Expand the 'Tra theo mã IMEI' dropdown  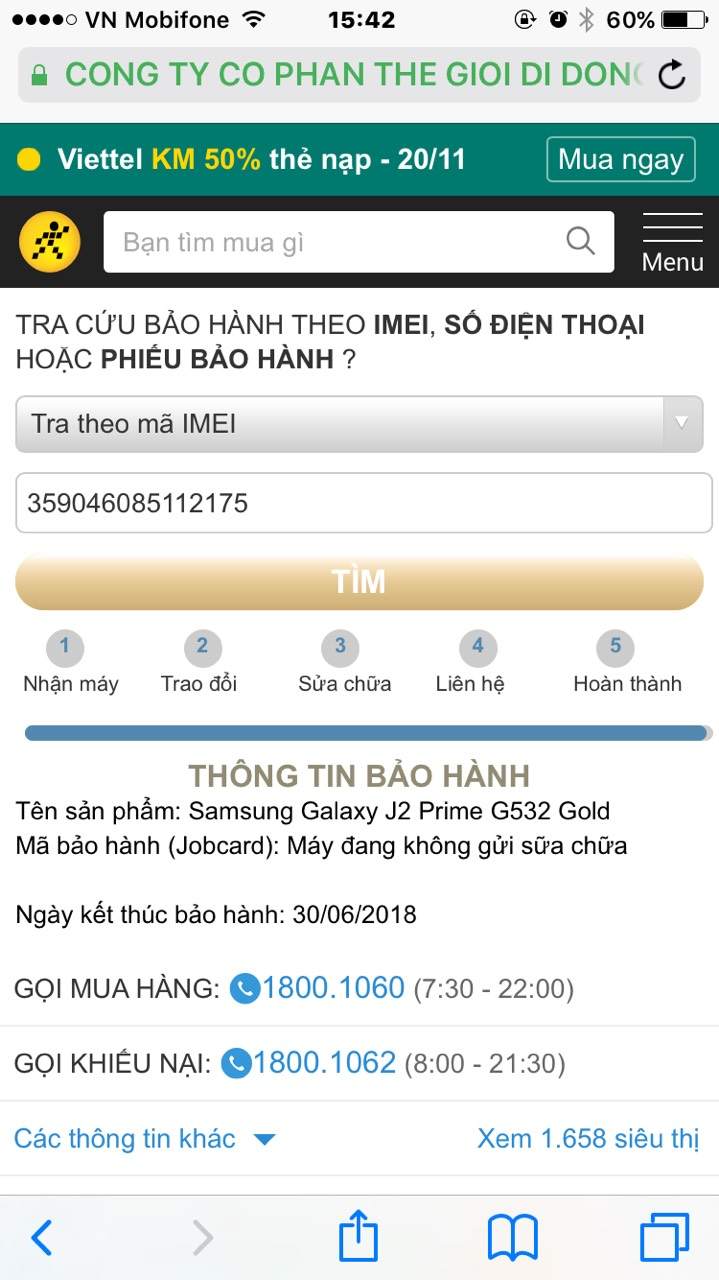pyautogui.click(x=359, y=424)
